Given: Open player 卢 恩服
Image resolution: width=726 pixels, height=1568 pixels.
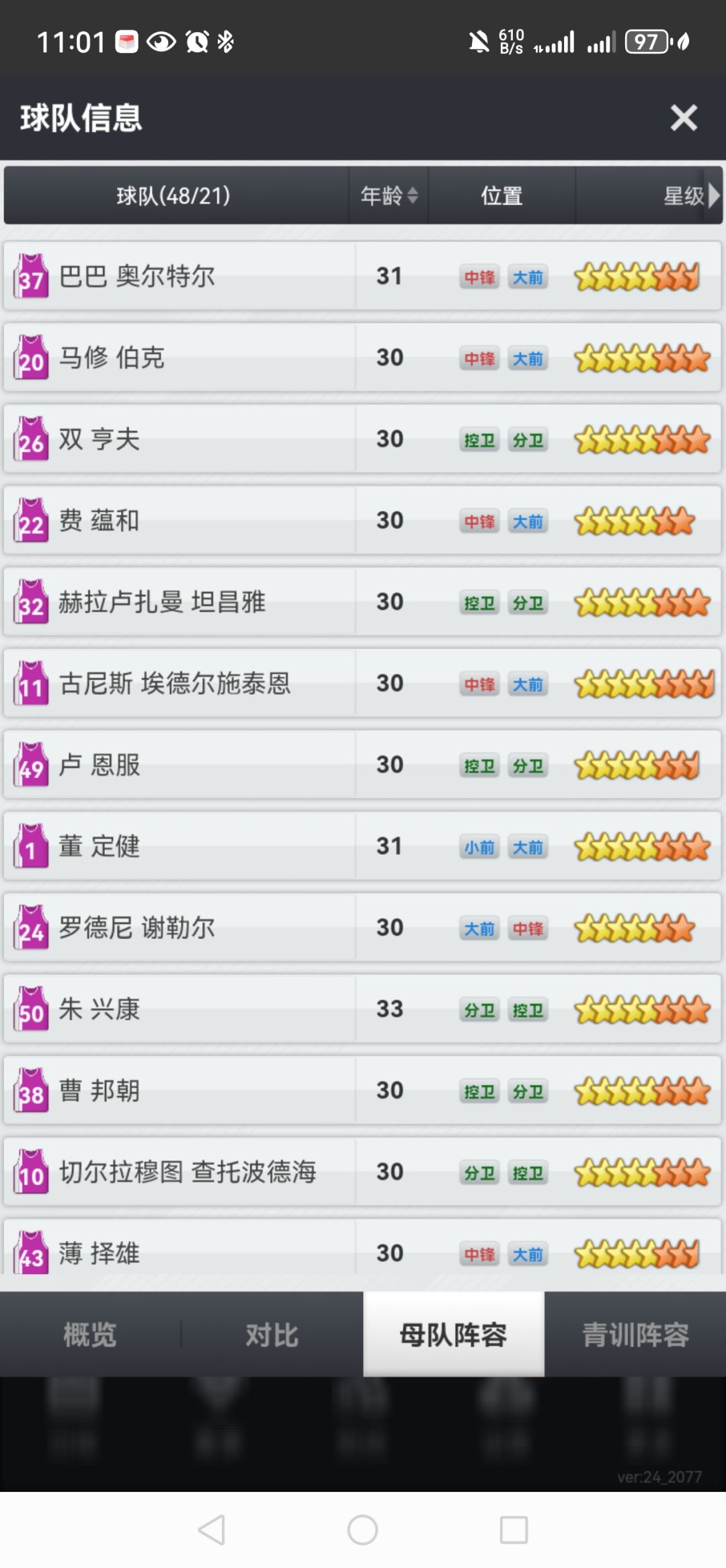Looking at the screenshot, I should (362, 764).
